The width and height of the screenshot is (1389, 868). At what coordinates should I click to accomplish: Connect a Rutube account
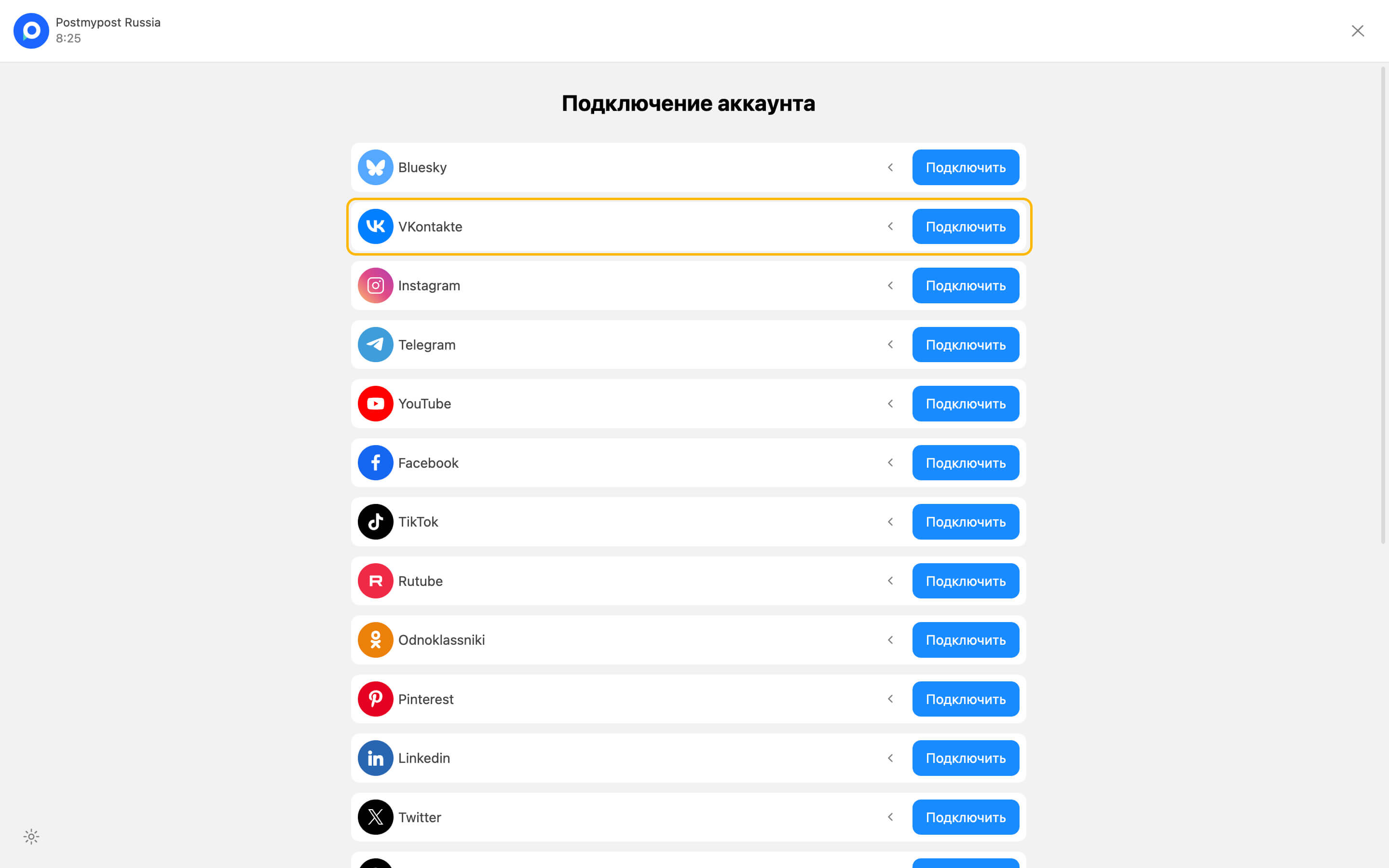(x=965, y=581)
